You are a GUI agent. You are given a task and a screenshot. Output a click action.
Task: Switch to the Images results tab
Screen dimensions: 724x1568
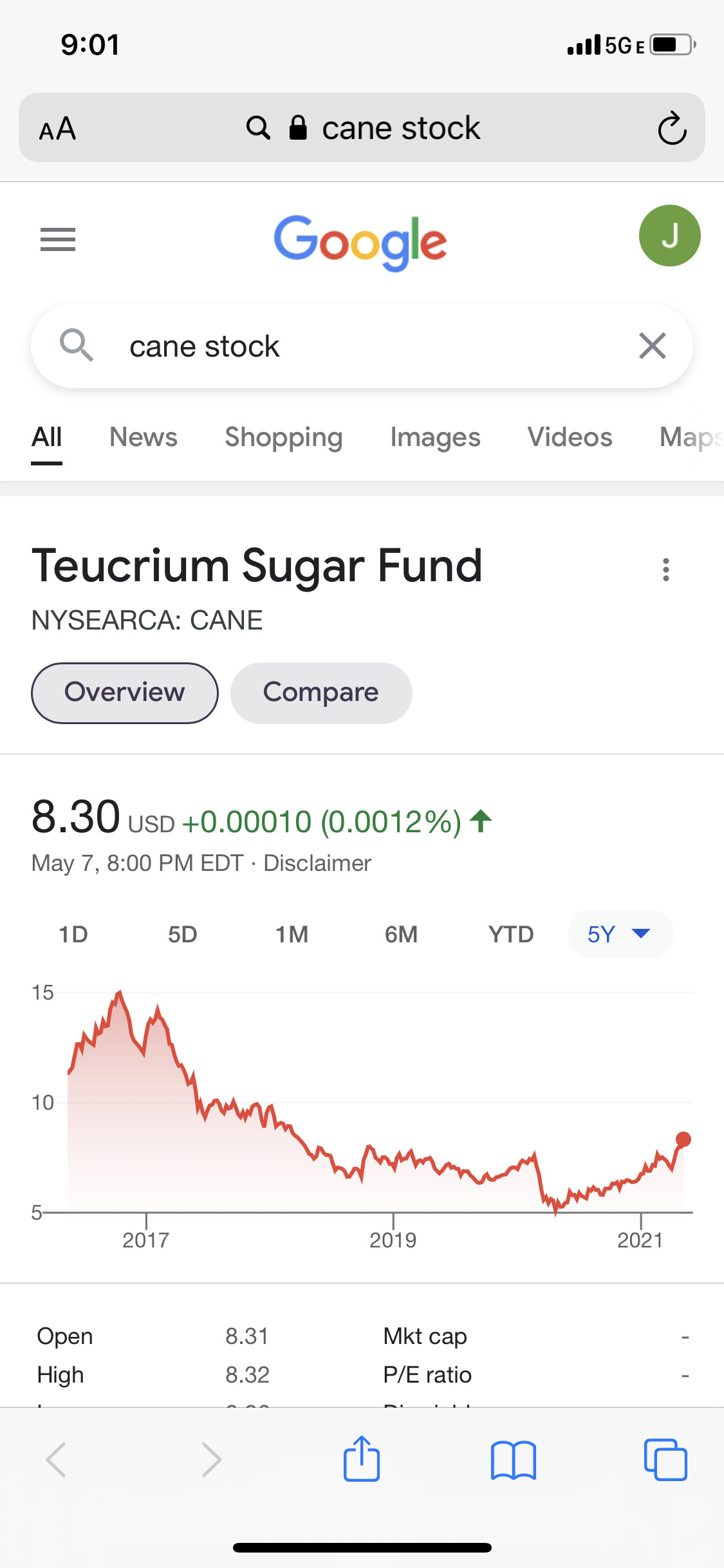tap(435, 437)
